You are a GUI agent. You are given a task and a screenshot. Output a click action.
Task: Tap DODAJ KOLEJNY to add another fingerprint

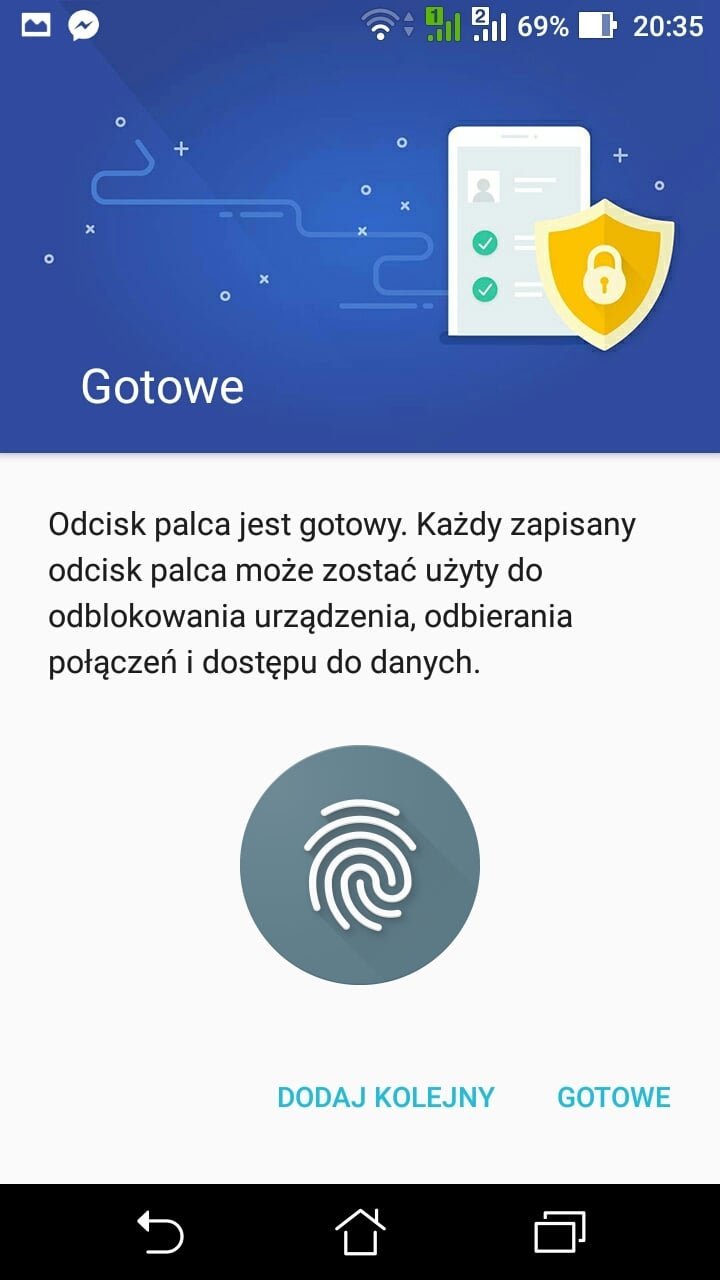tap(386, 1097)
